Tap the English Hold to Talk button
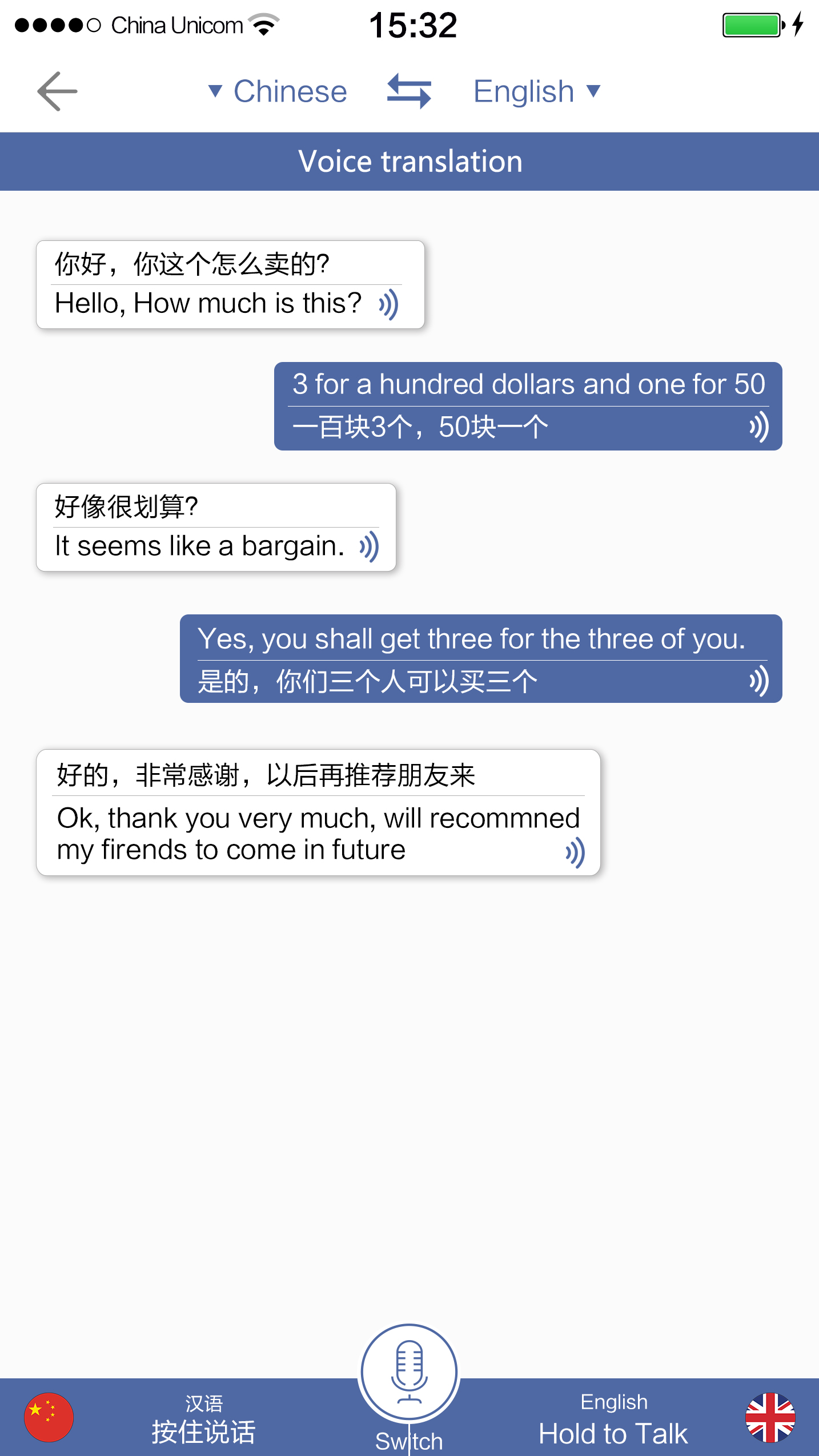This screenshot has height=1456, width=819. coord(613,1419)
